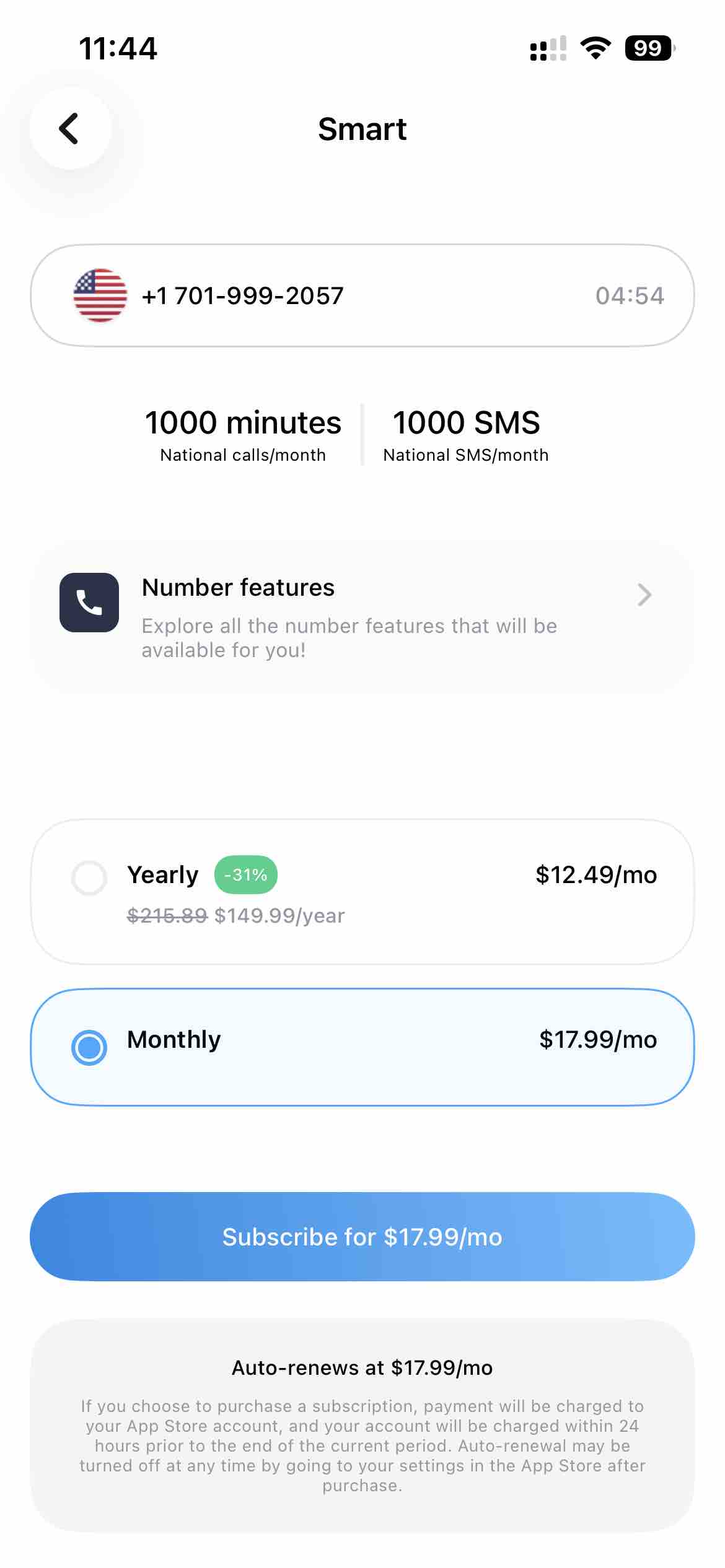Viewport: 725px width, 1568px height.
Task: Open the Number features row
Action: 362,617
